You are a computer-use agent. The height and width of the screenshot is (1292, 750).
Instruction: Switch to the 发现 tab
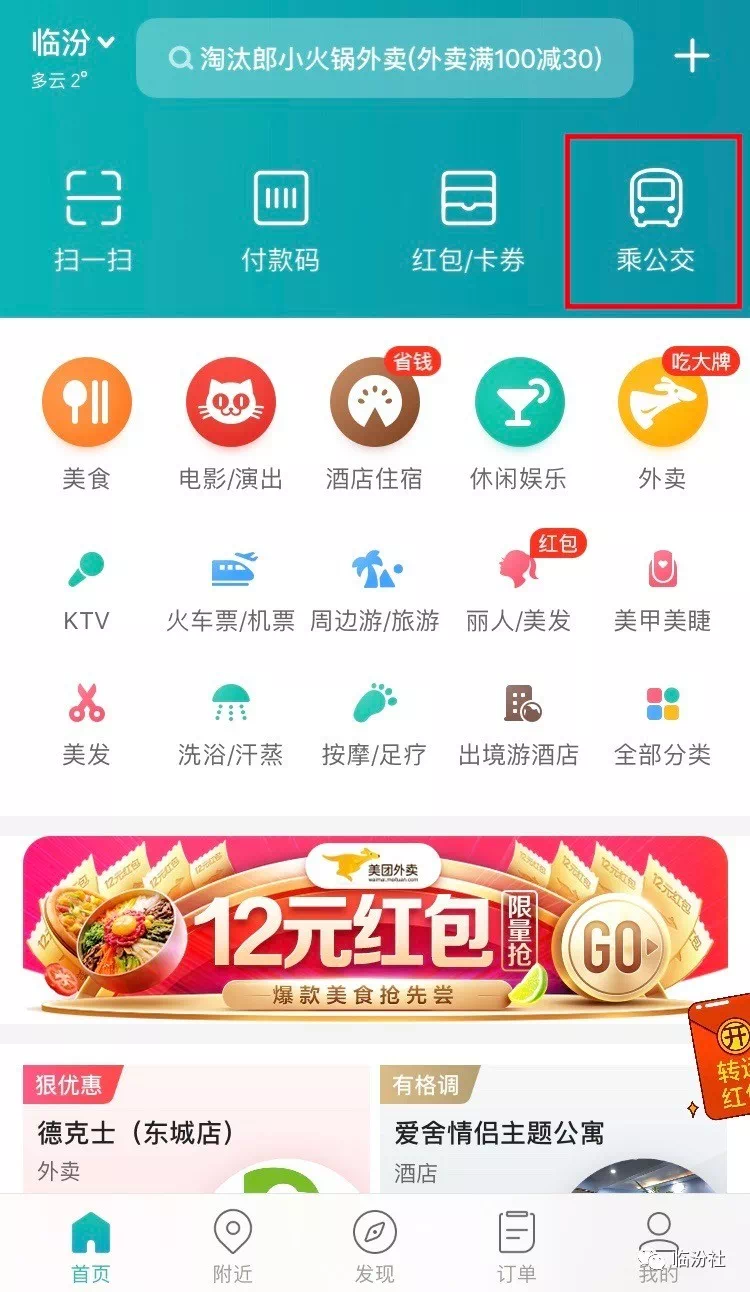375,1247
